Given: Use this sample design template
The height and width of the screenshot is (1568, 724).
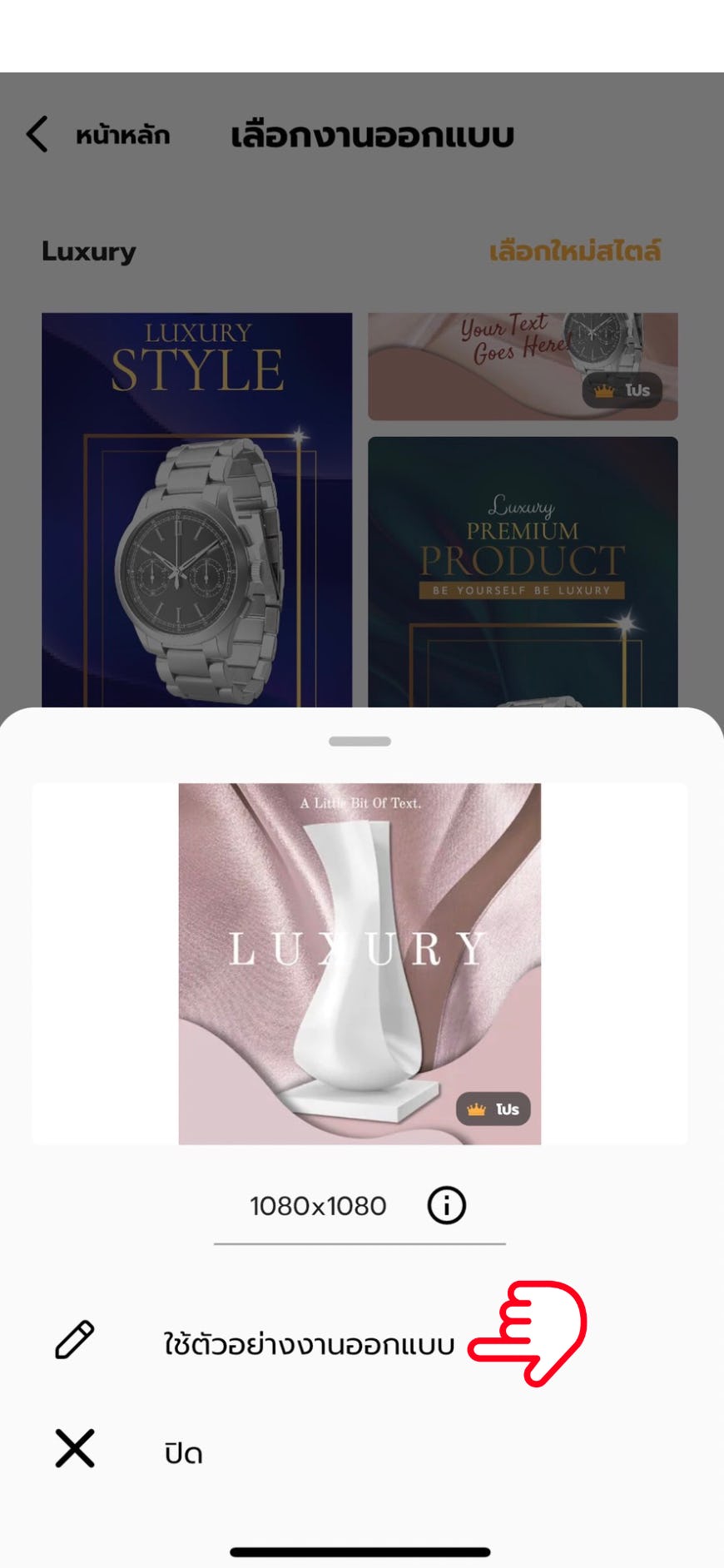Looking at the screenshot, I should pos(308,1343).
